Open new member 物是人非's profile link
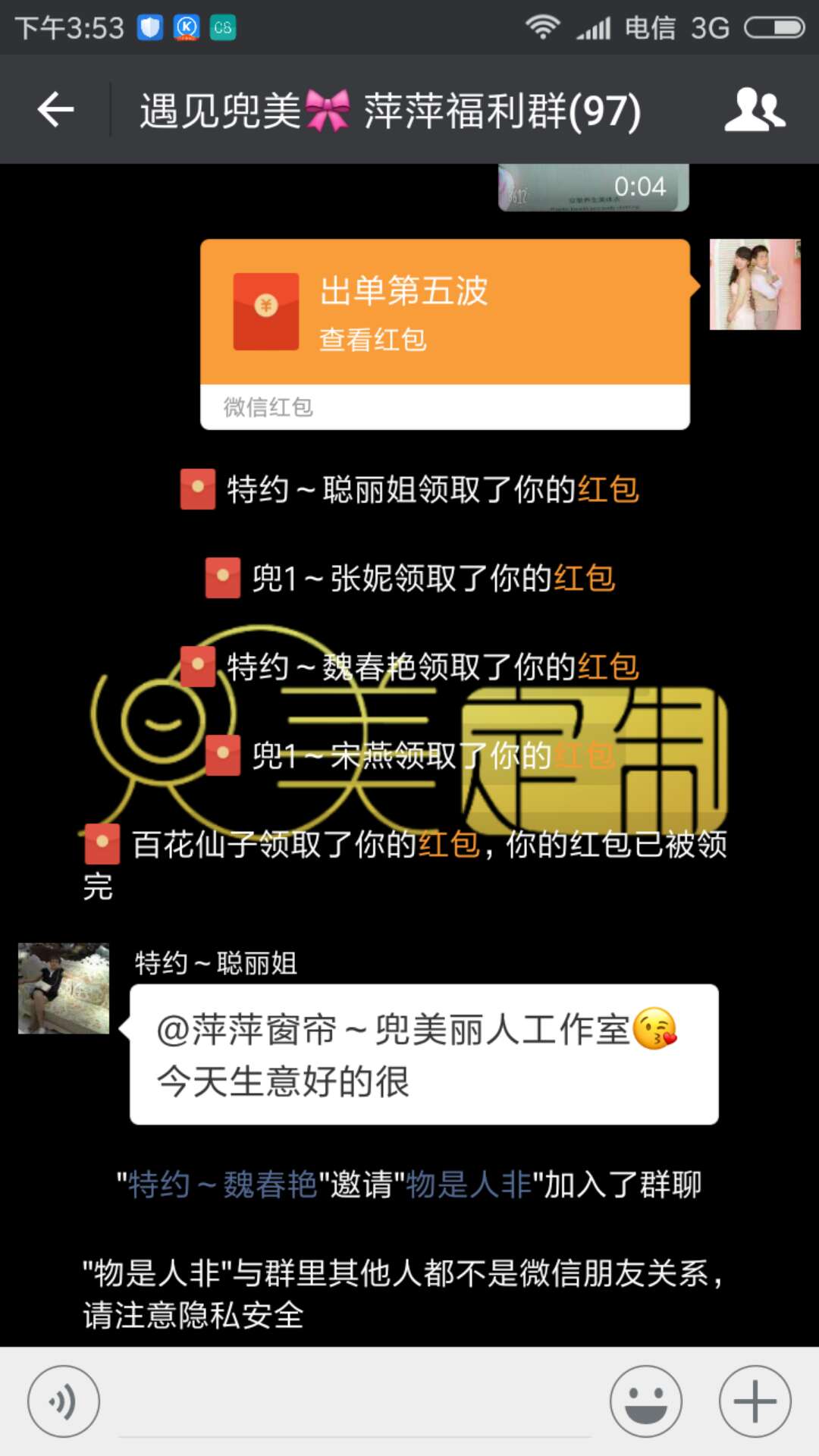This screenshot has width=819, height=1456. click(x=469, y=1185)
